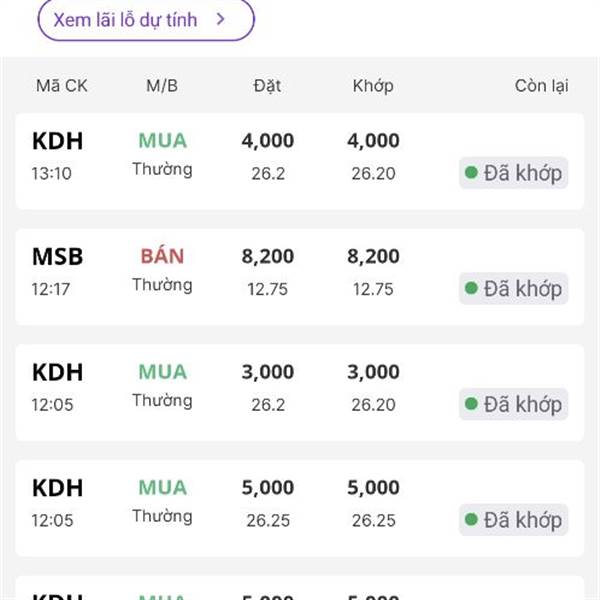This screenshot has width=600, height=600.
Task: Open the KDH order for 3,000 shares
Action: (x=300, y=392)
